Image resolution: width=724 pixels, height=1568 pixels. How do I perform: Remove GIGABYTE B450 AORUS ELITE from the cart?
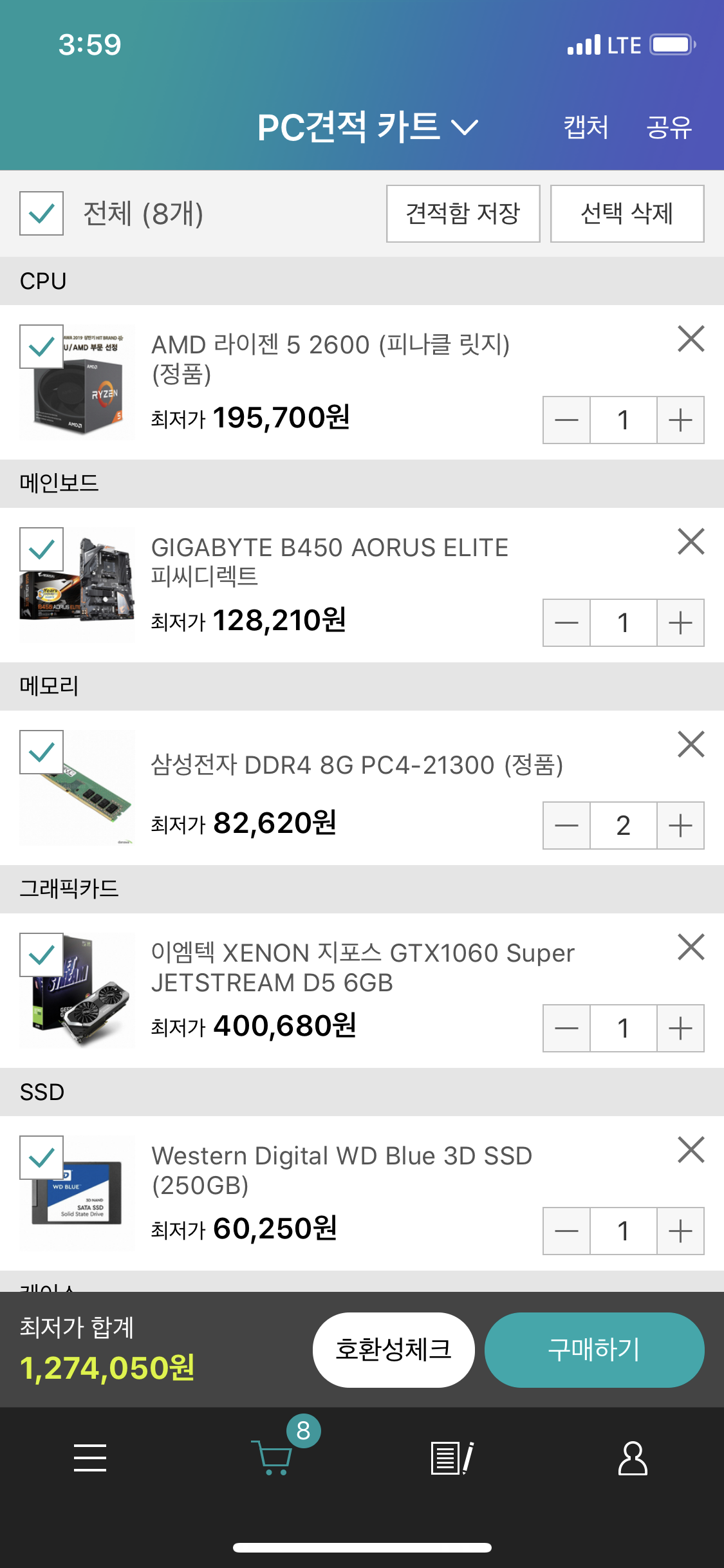[691, 542]
